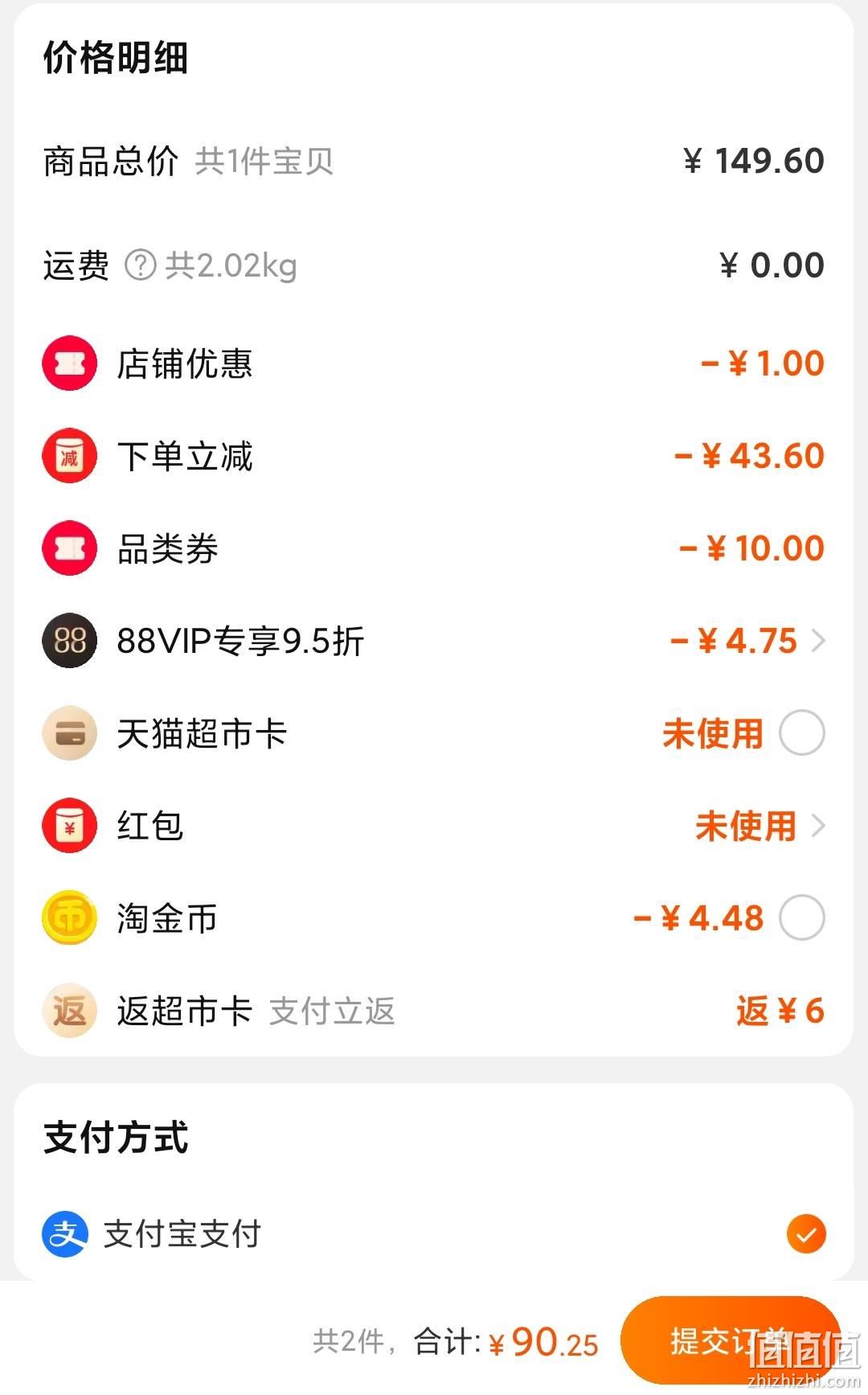Submit the order with 提交订单
This screenshot has height=1395, width=868.
pos(731,1341)
